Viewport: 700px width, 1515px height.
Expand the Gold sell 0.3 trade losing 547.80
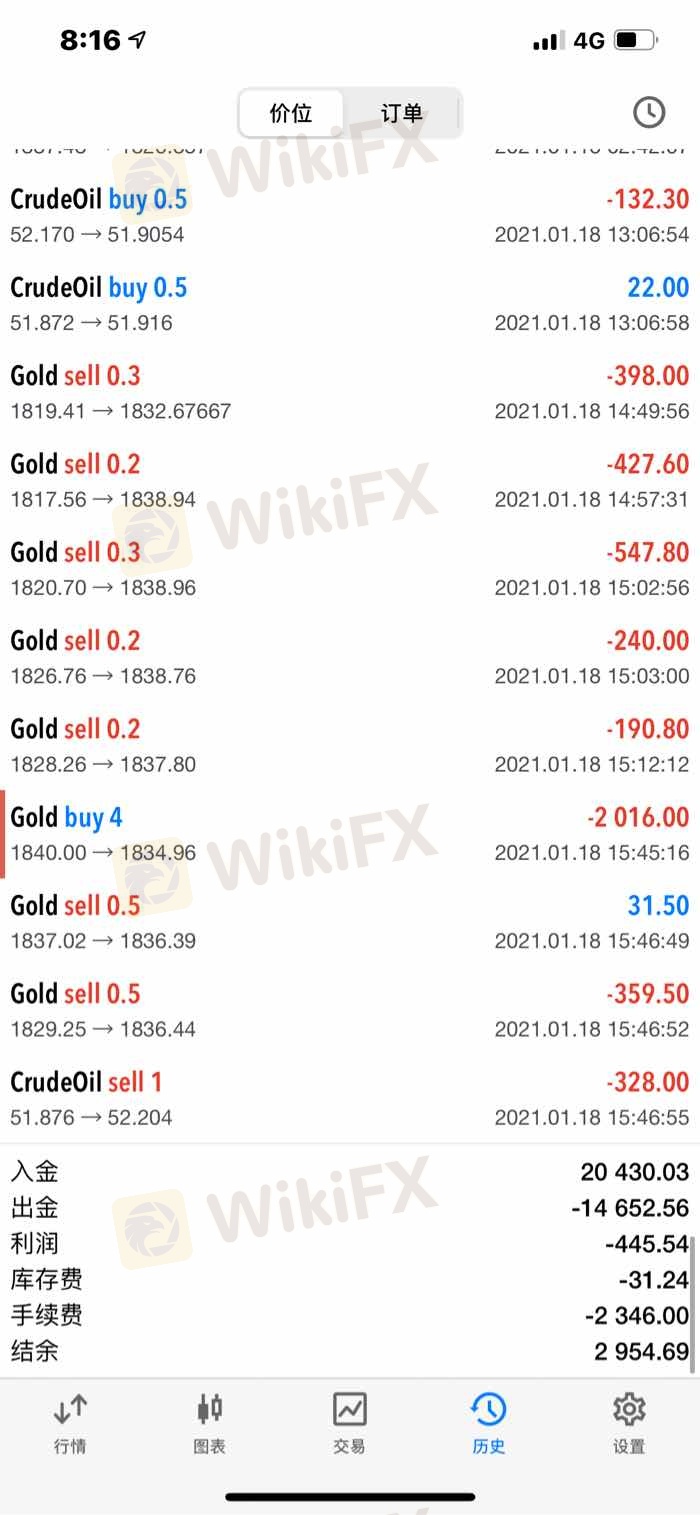pyautogui.click(x=350, y=568)
